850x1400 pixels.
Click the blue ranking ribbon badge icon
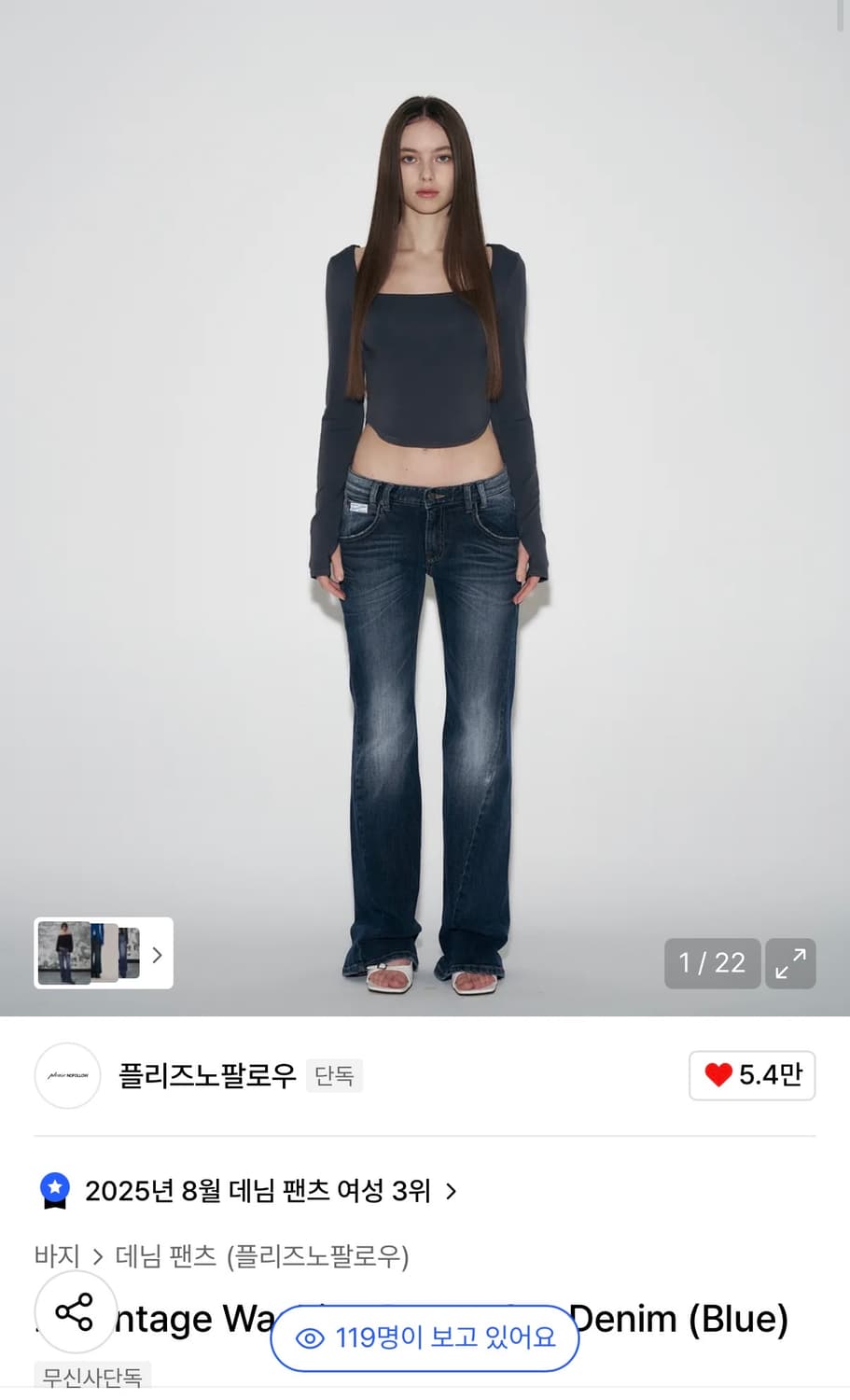point(57,1190)
